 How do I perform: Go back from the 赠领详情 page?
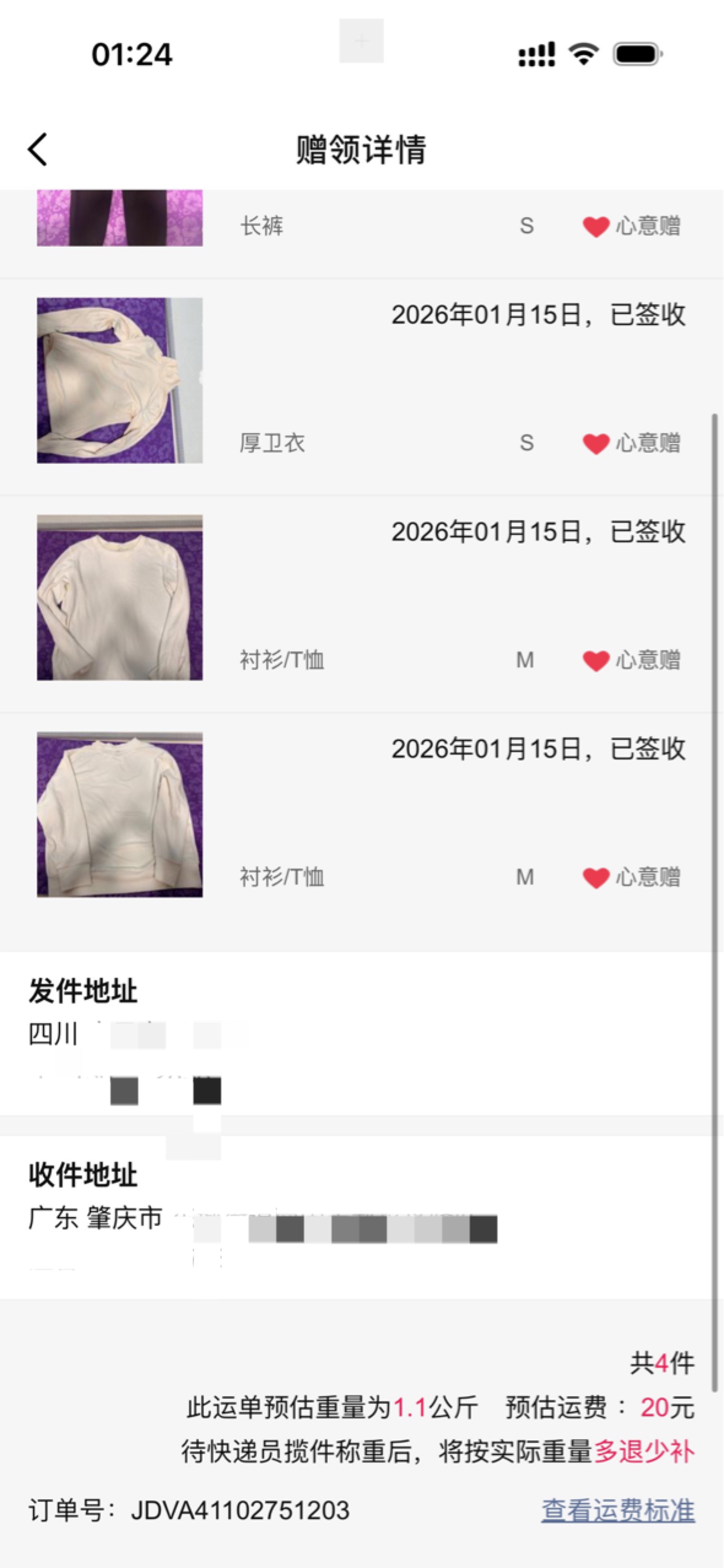(x=38, y=150)
